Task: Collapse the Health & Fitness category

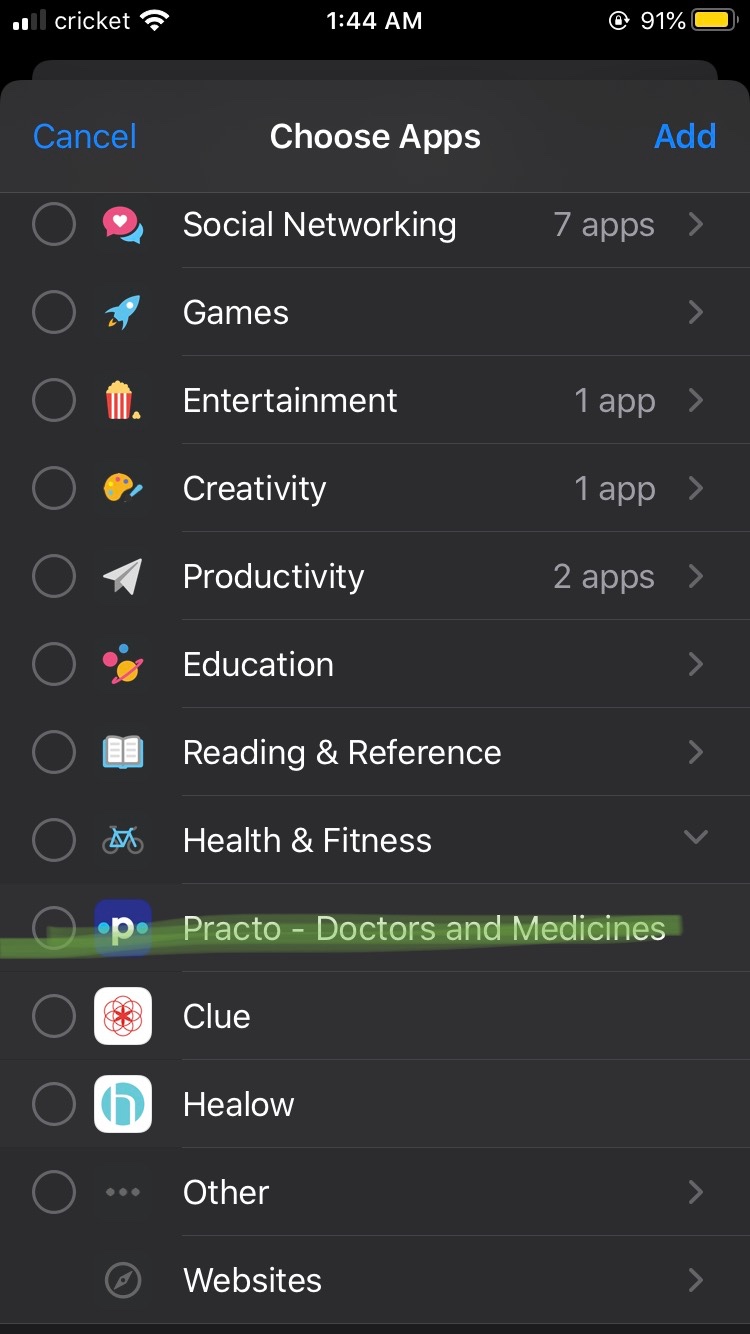Action: click(x=696, y=838)
